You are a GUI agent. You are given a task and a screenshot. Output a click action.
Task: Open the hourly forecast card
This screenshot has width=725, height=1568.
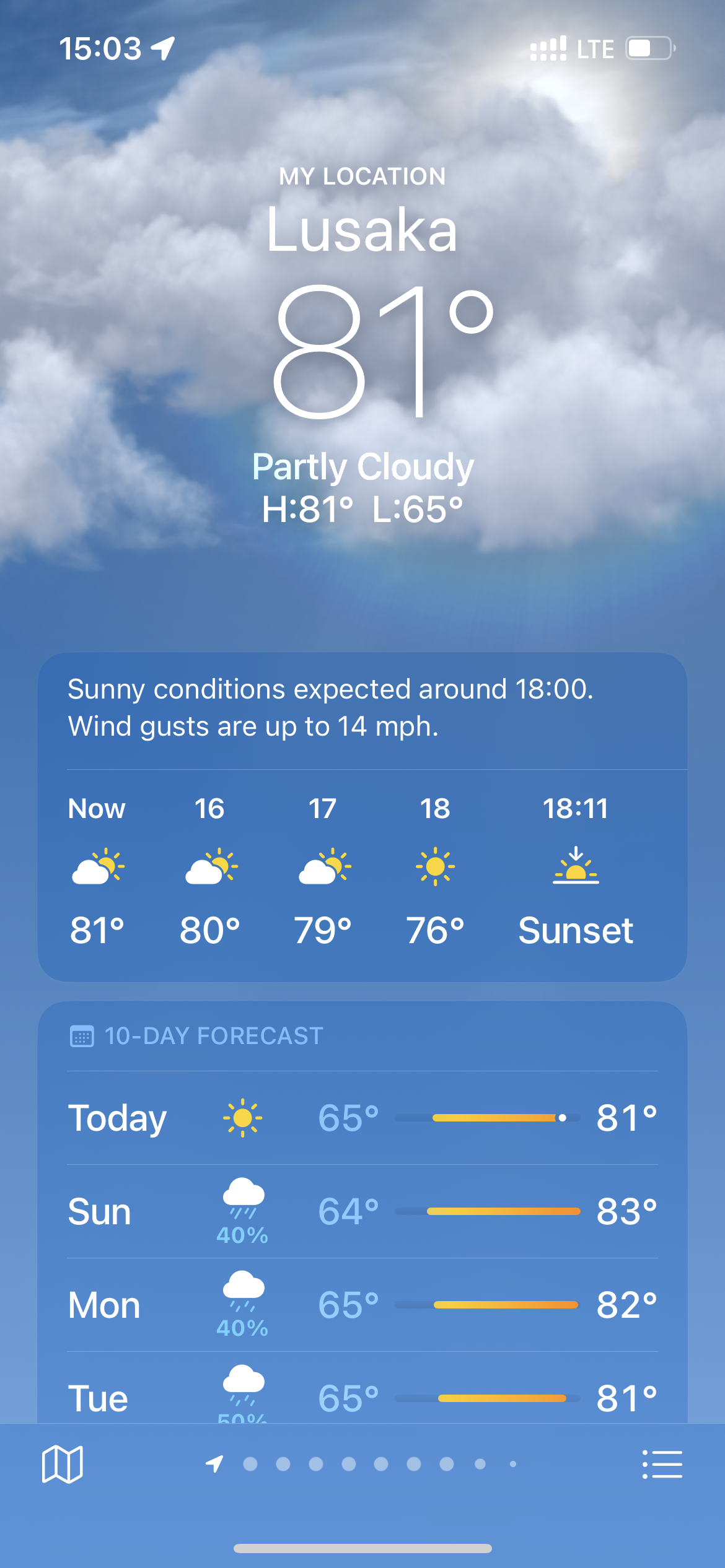tap(362, 873)
